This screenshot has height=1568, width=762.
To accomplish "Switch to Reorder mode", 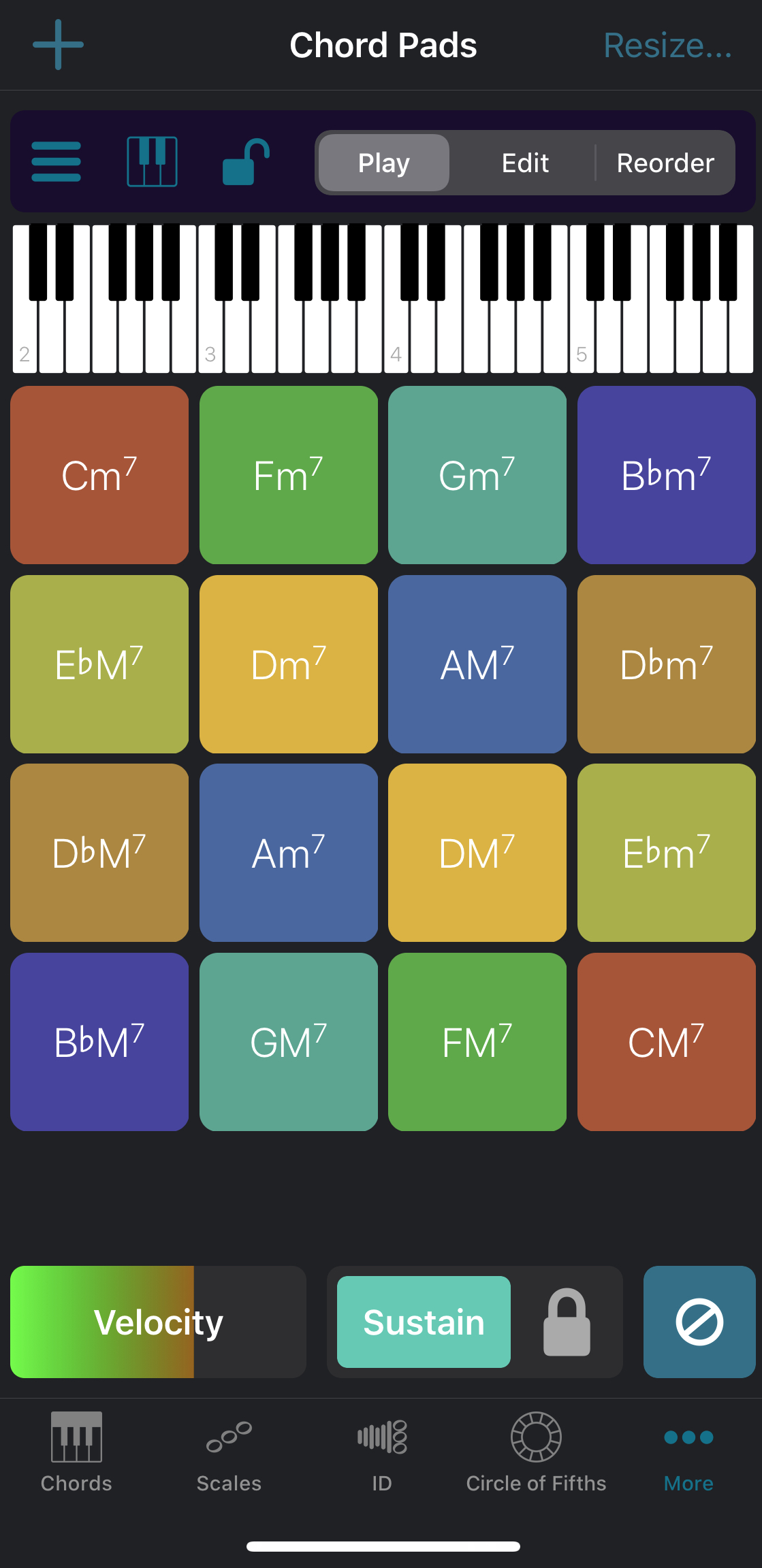I will [x=665, y=163].
